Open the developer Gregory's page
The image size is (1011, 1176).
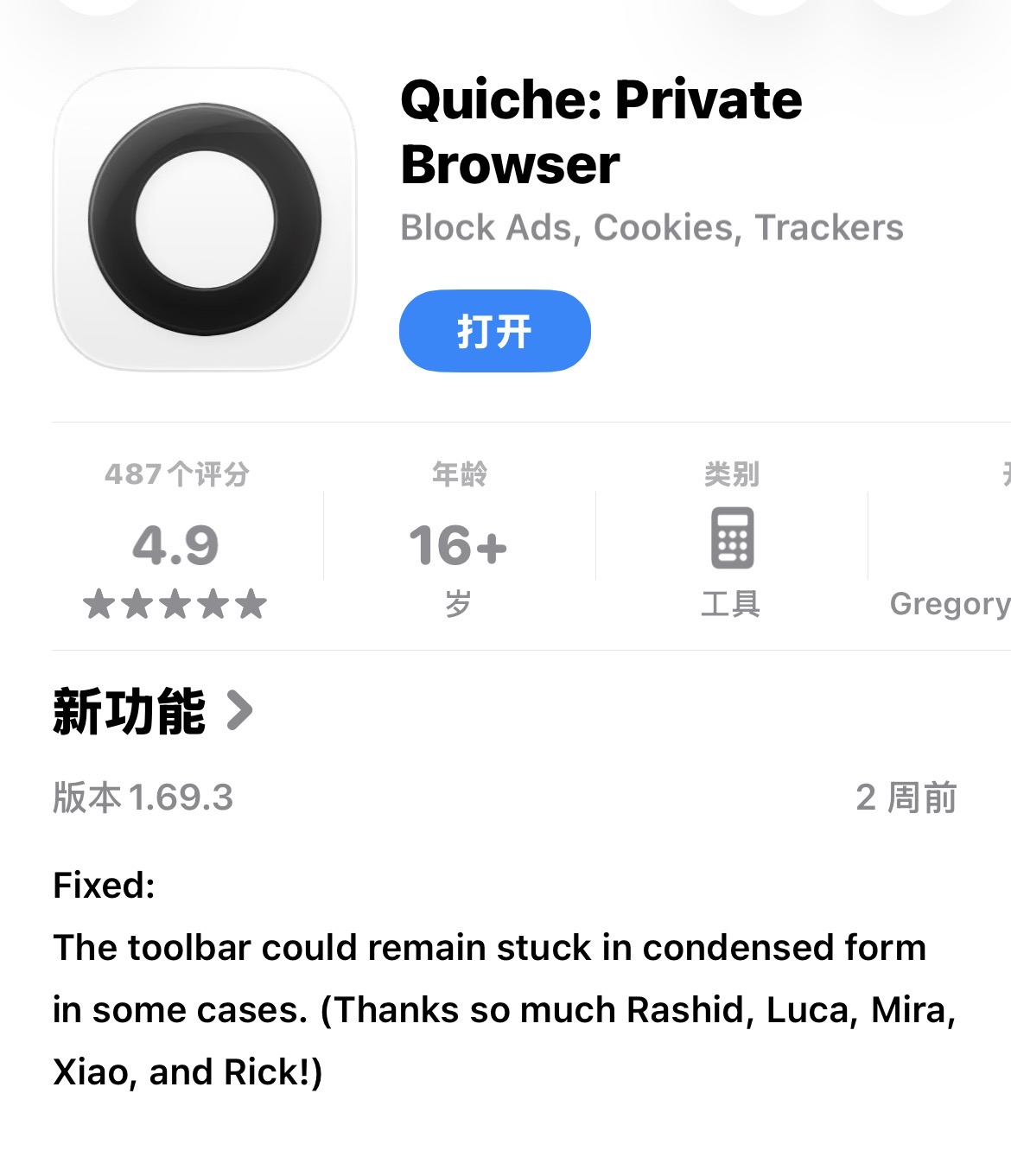click(x=949, y=602)
